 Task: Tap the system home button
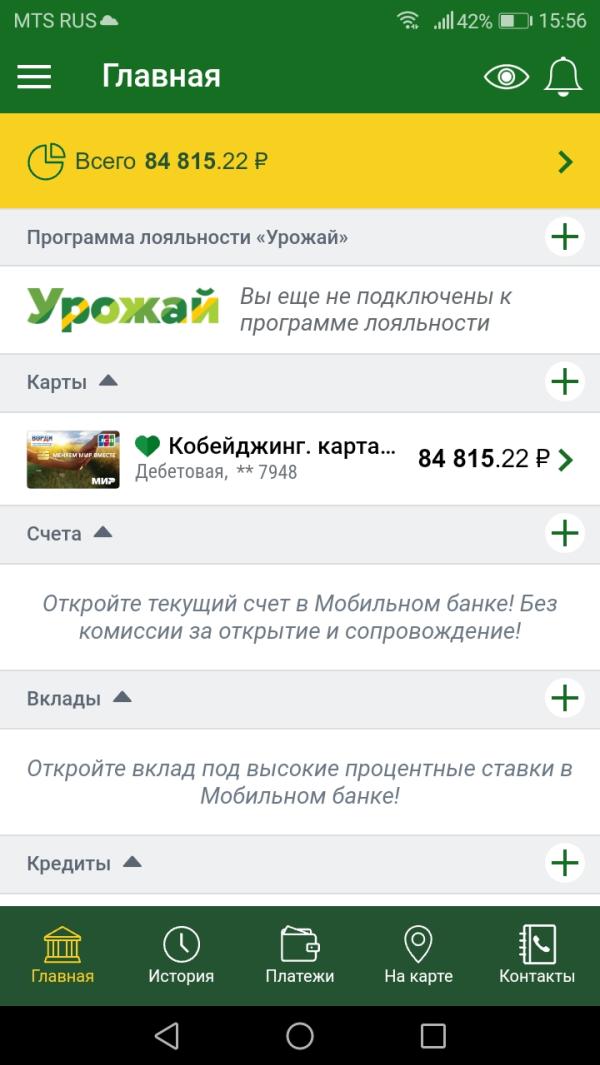[300, 1035]
